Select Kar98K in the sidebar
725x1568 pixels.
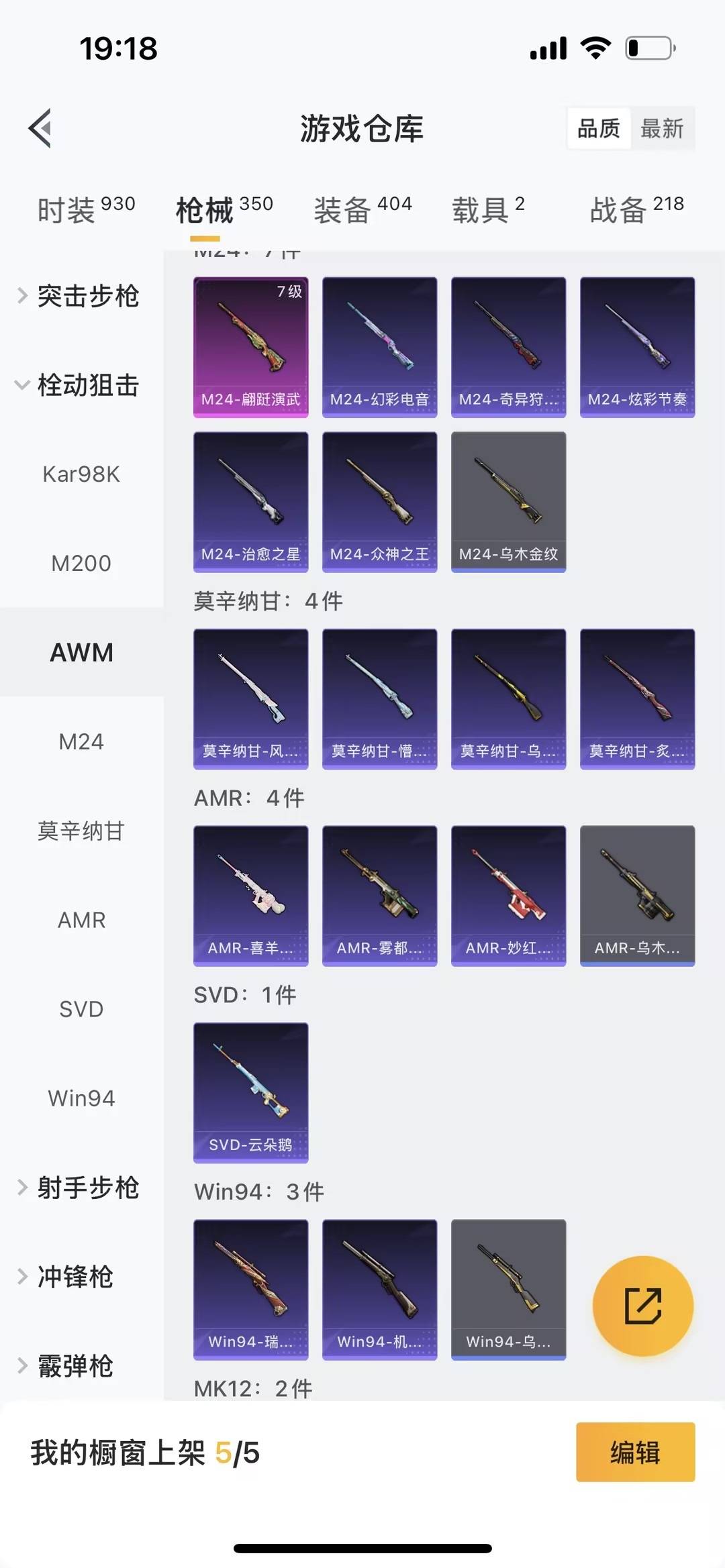(81, 474)
